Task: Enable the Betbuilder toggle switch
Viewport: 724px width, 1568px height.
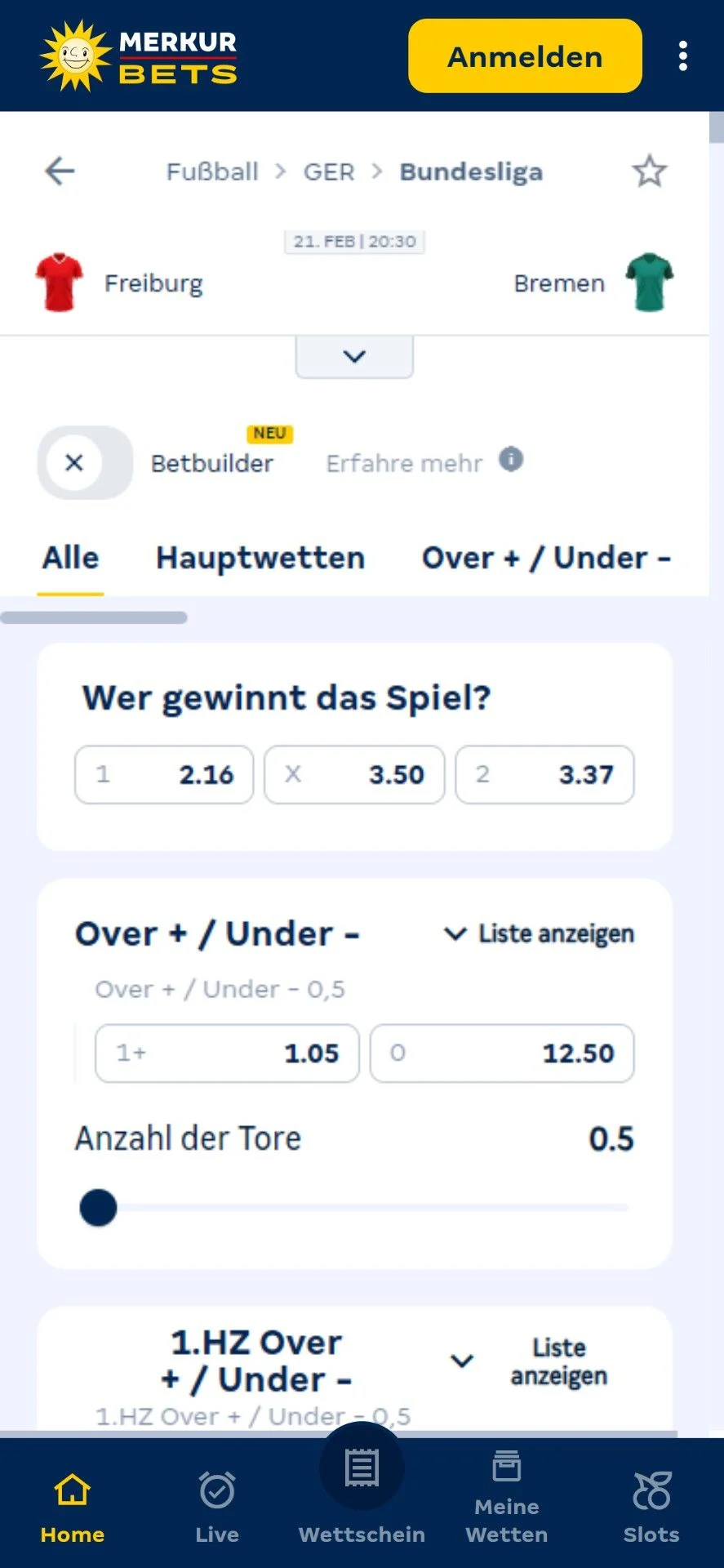Action: point(84,463)
